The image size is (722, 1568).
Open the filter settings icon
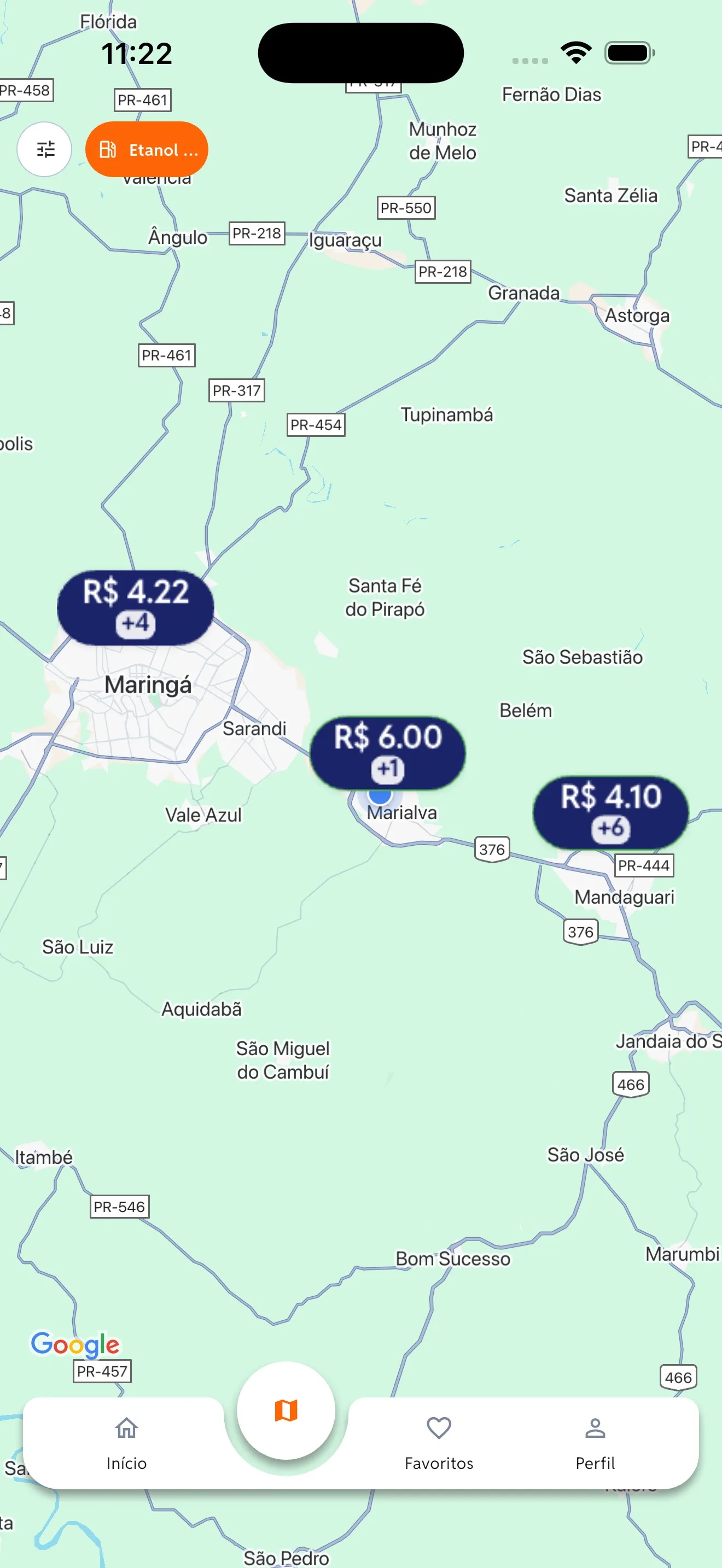[x=44, y=149]
